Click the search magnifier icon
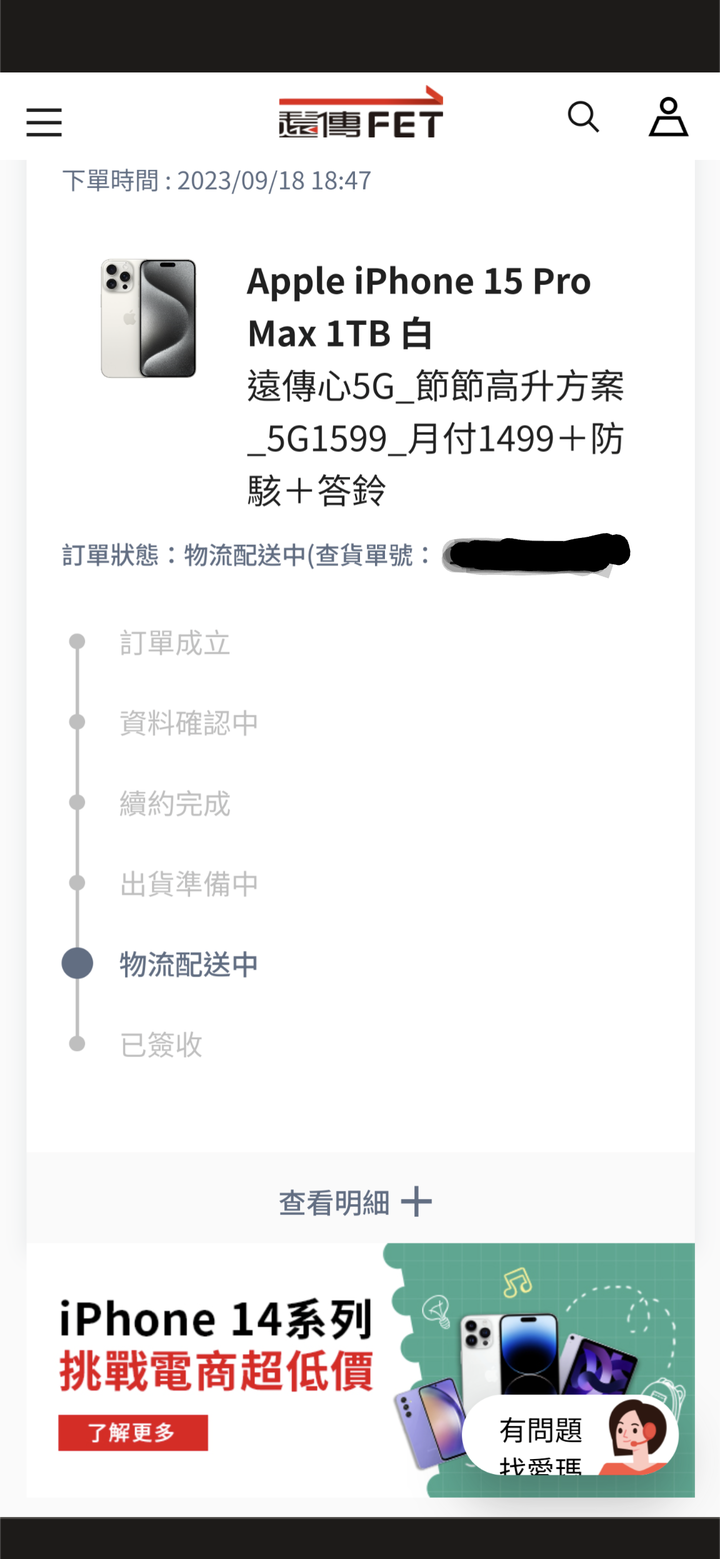 tap(584, 117)
